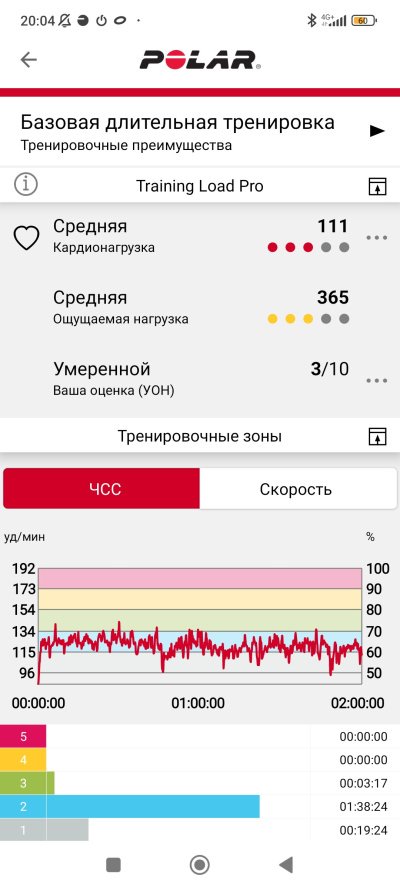Open the Training Load Pro info icon
The height and width of the screenshot is (889, 400).
pyautogui.click(x=25, y=185)
